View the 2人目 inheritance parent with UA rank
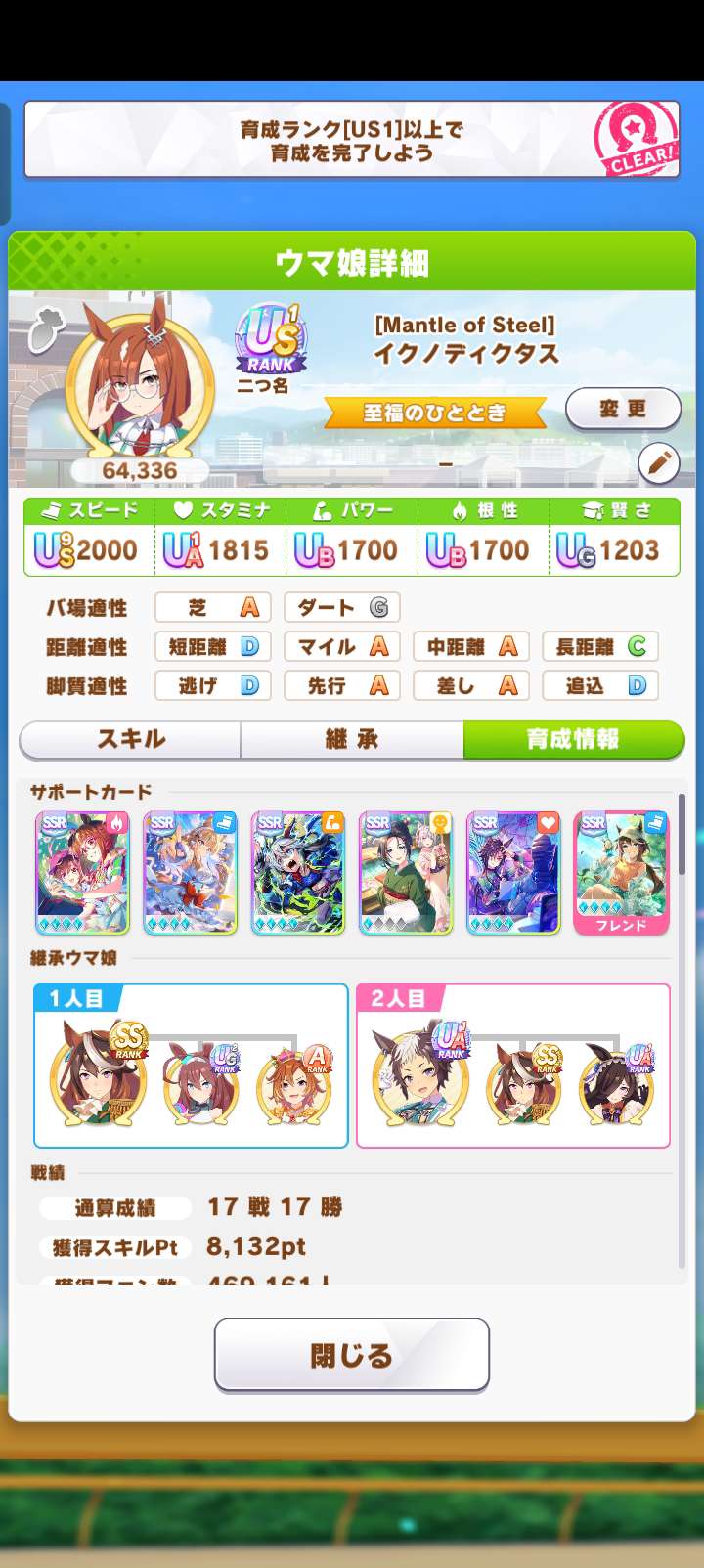Viewport: 704px width, 1568px height. pyautogui.click(x=419, y=1075)
